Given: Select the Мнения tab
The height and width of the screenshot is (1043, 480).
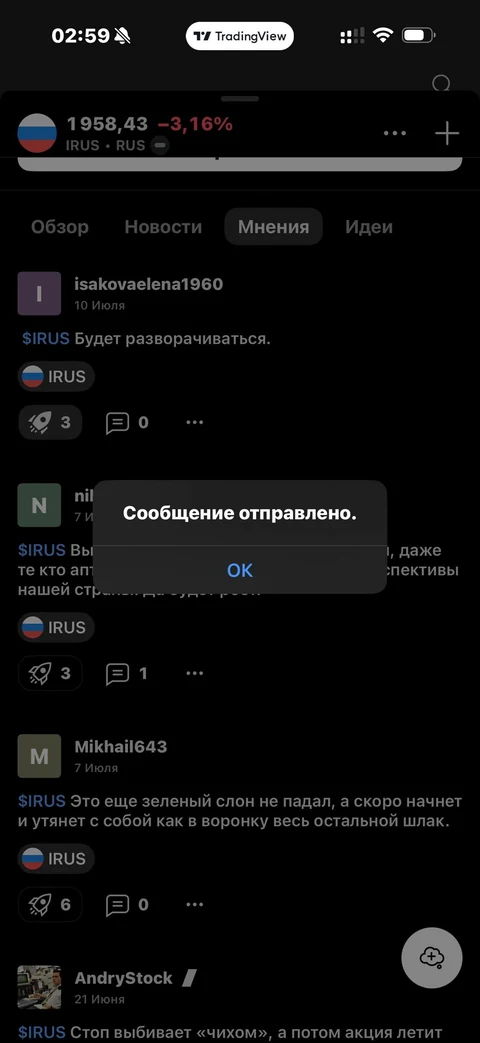Looking at the screenshot, I should tap(273, 227).
